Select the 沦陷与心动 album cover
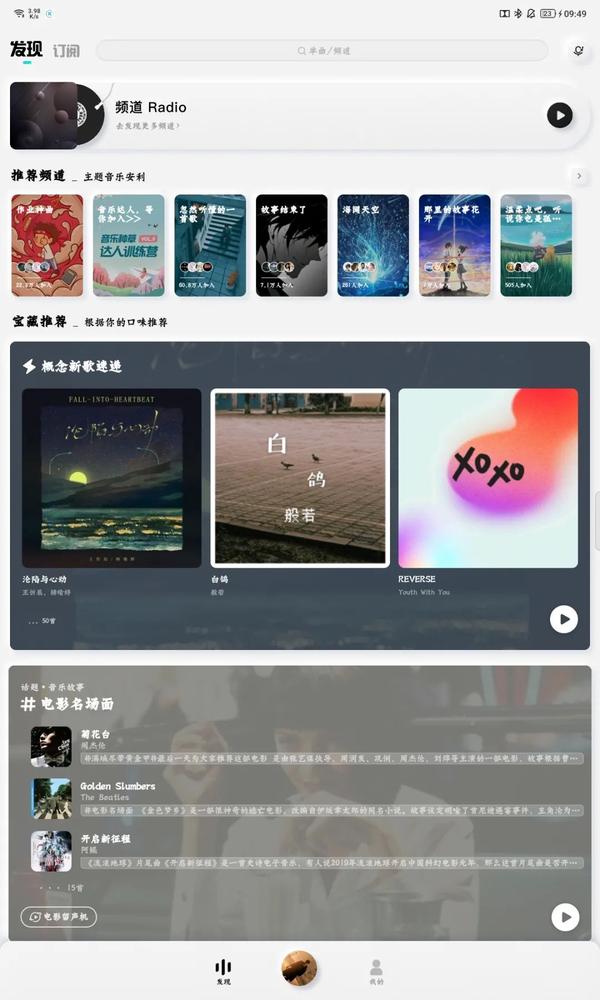This screenshot has height=1000, width=600. coord(112,478)
